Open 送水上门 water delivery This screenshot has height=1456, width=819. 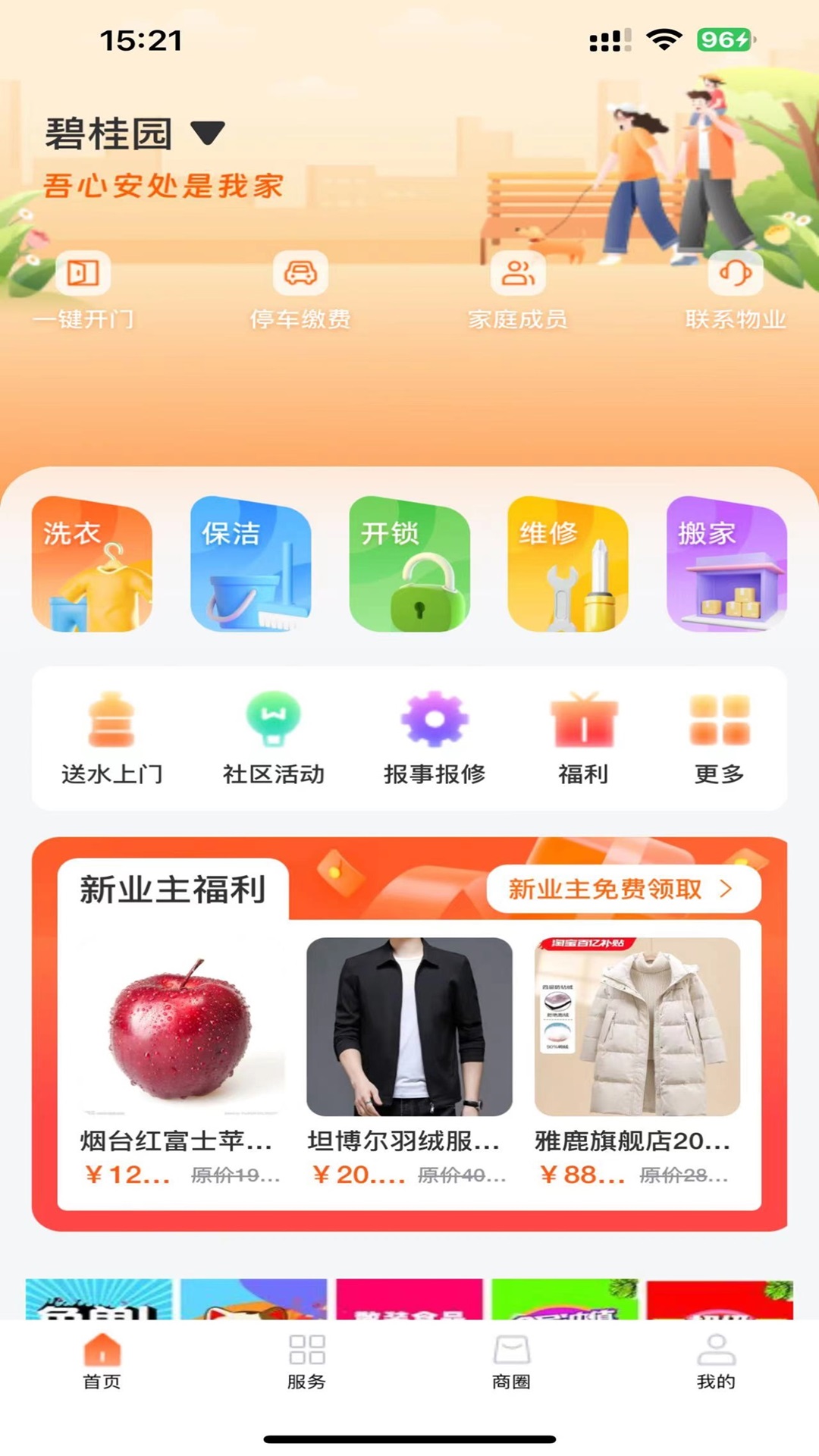[111, 738]
